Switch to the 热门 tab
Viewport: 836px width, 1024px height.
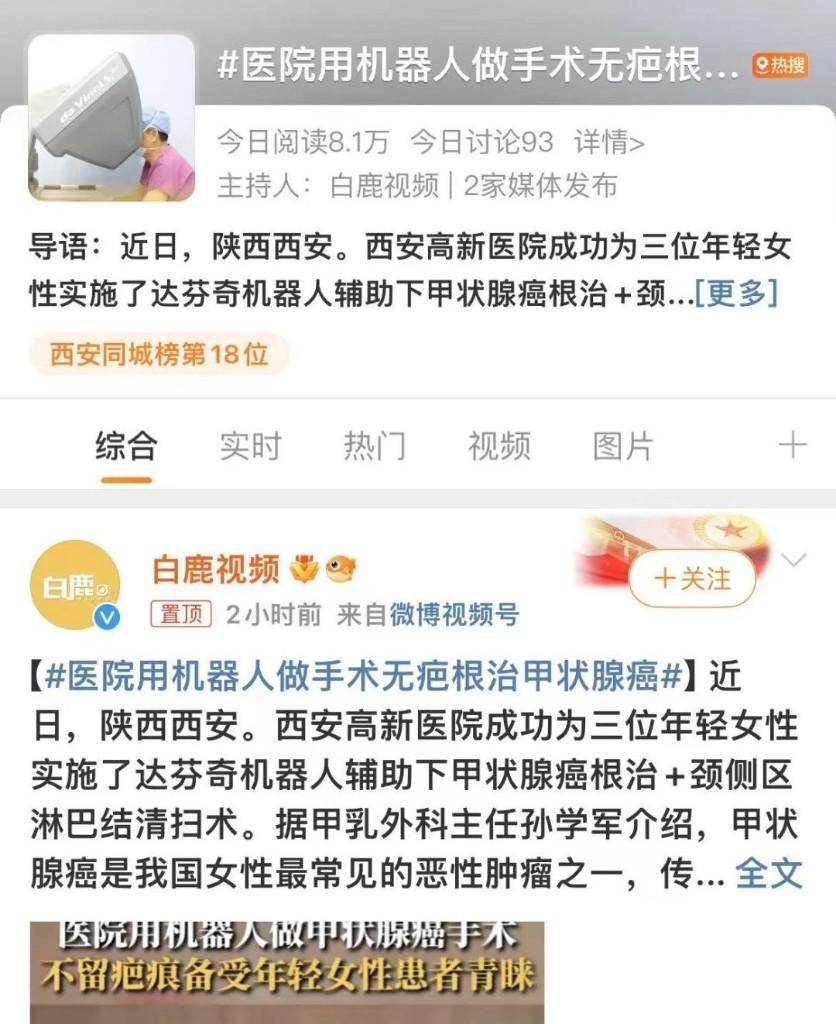point(374,446)
